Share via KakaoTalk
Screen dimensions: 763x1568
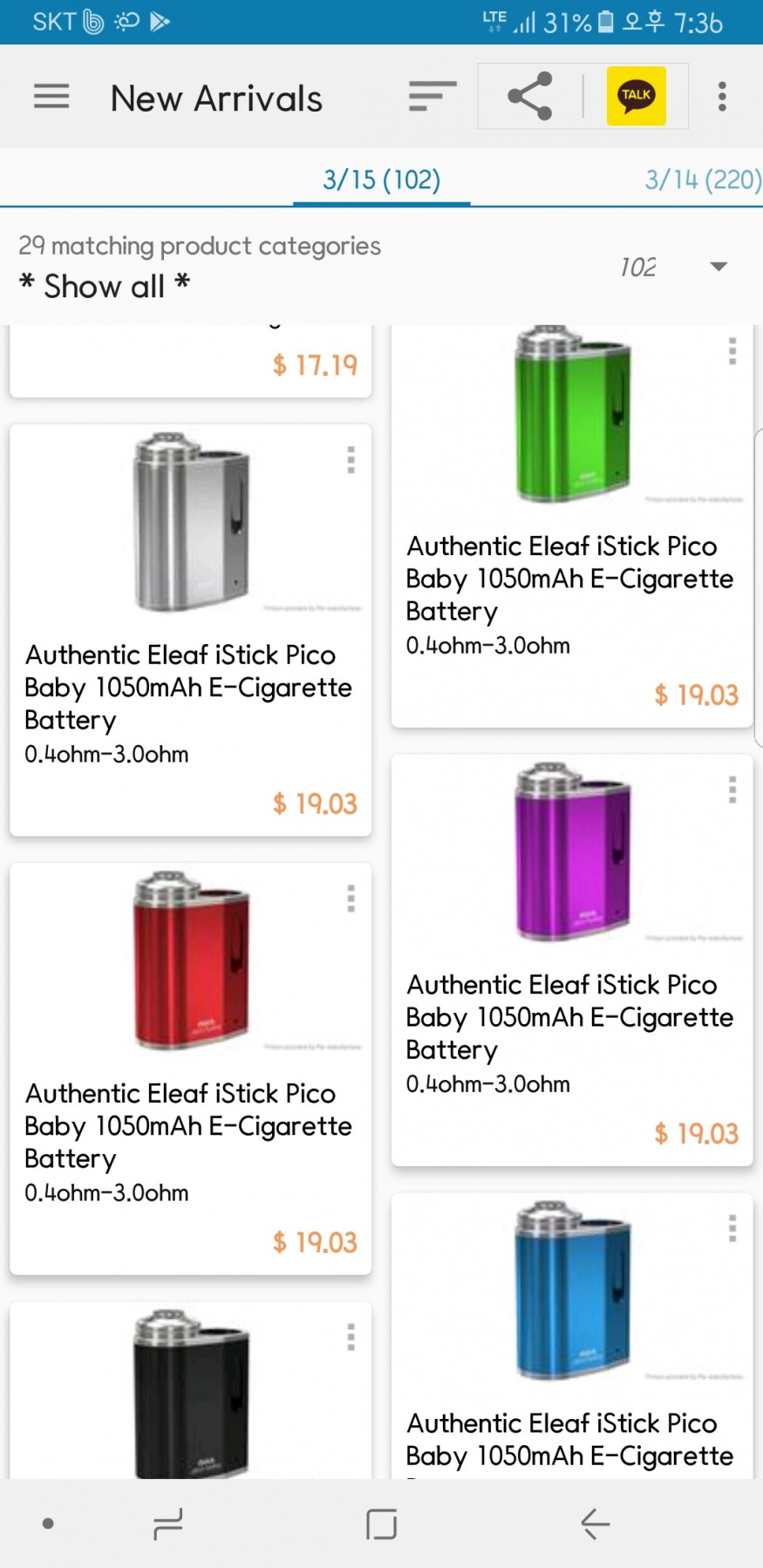[636, 96]
